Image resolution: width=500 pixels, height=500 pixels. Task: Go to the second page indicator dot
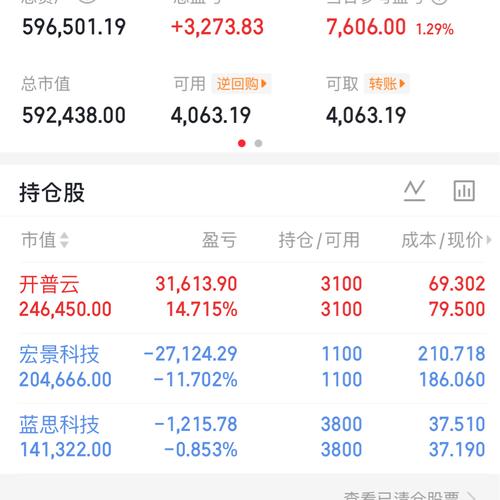pyautogui.click(x=258, y=143)
